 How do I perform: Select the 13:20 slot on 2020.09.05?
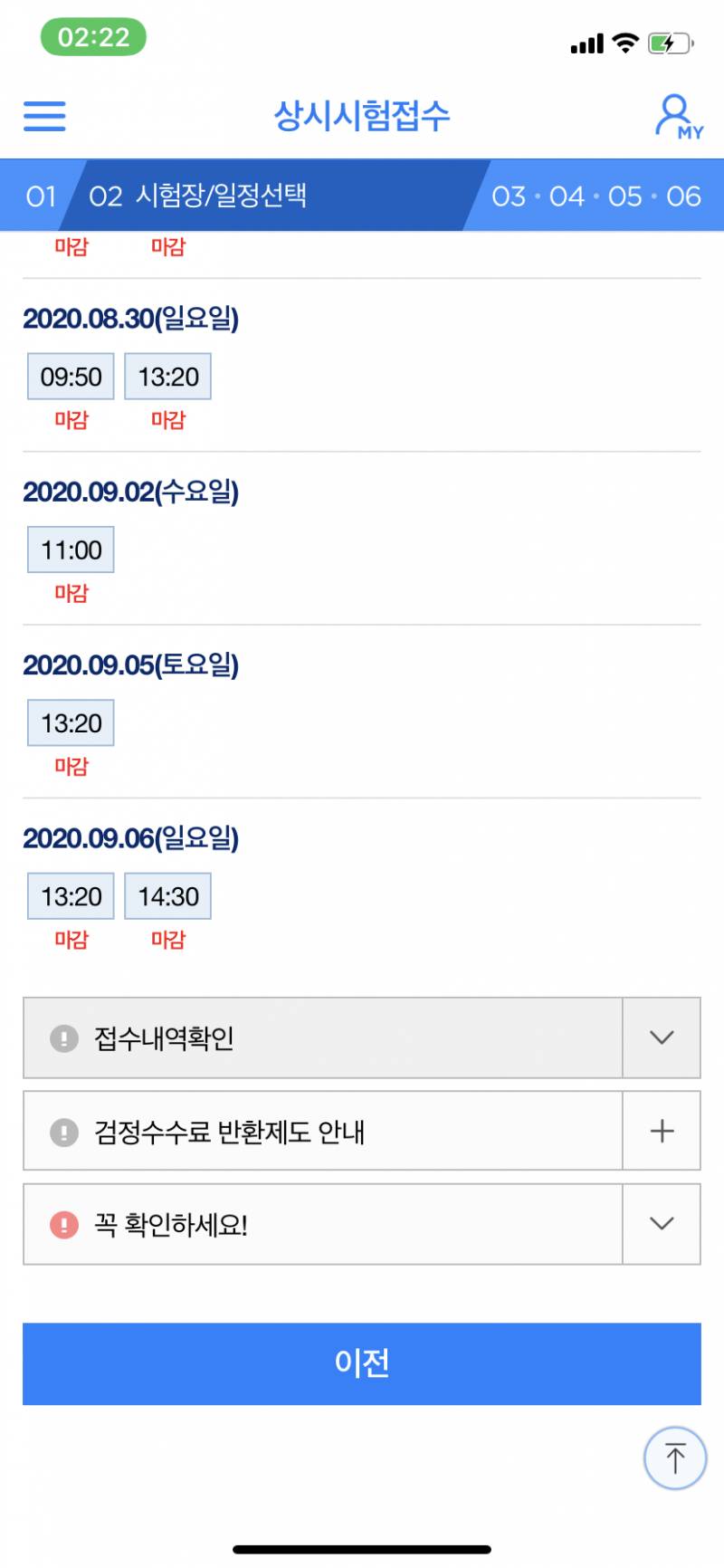point(71,722)
